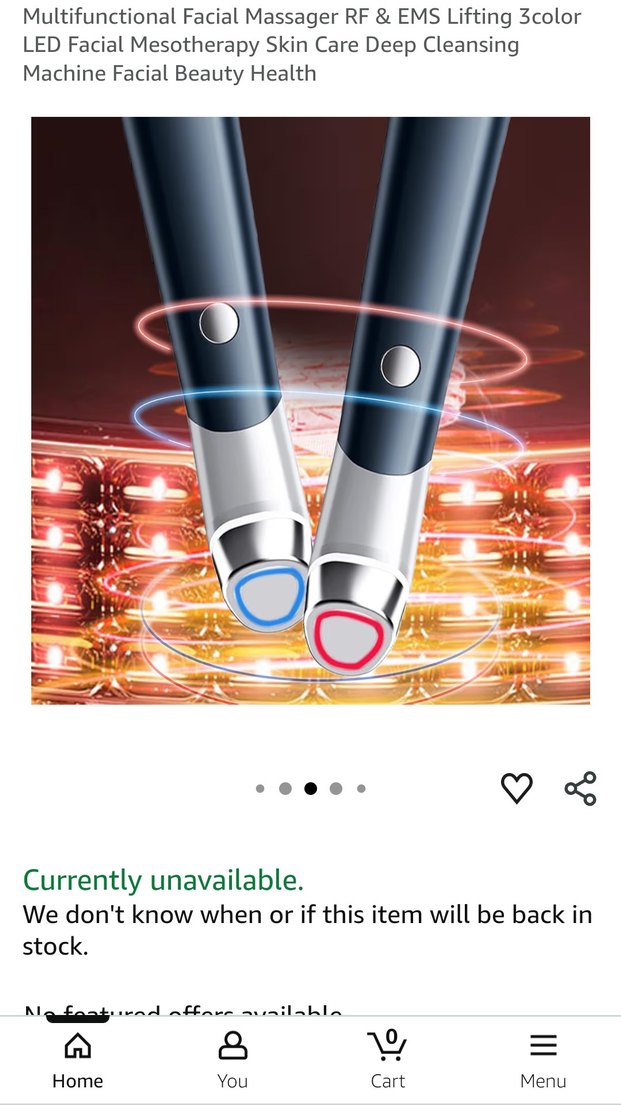The width and height of the screenshot is (621, 1105).
Task: Open the facial massager product image
Action: point(310,410)
